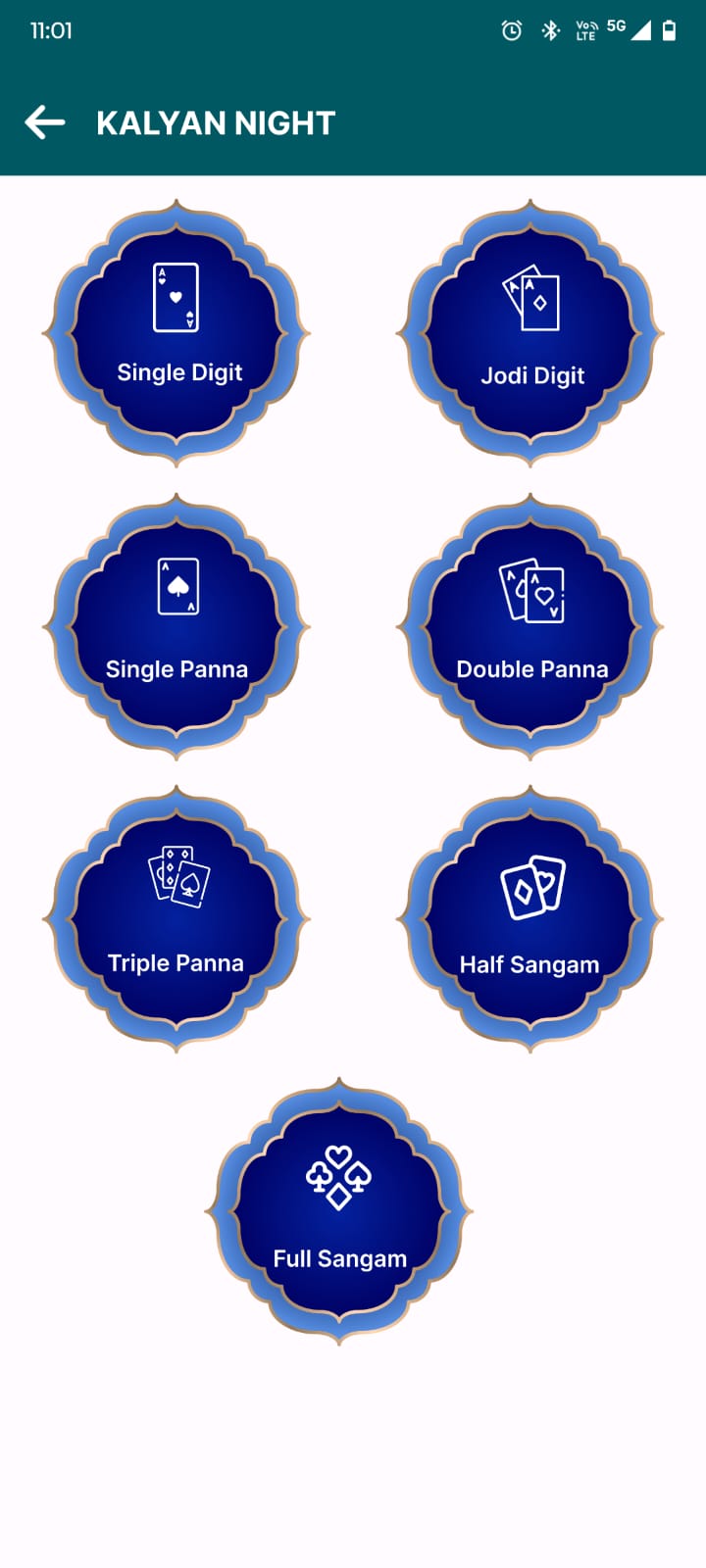
Task: Open Single Panna game type
Action: pyautogui.click(x=177, y=627)
